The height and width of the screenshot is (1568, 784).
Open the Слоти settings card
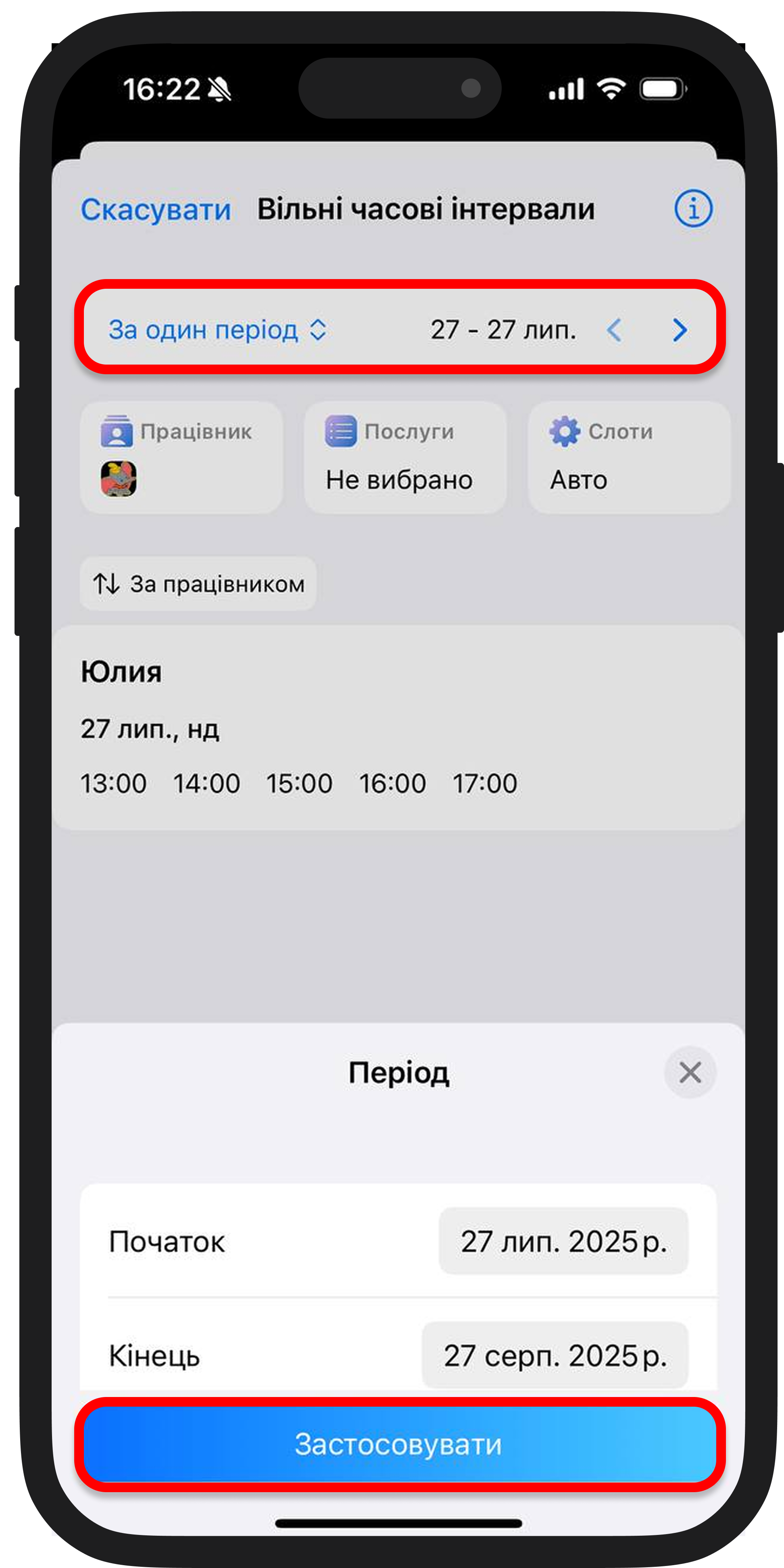[629, 457]
